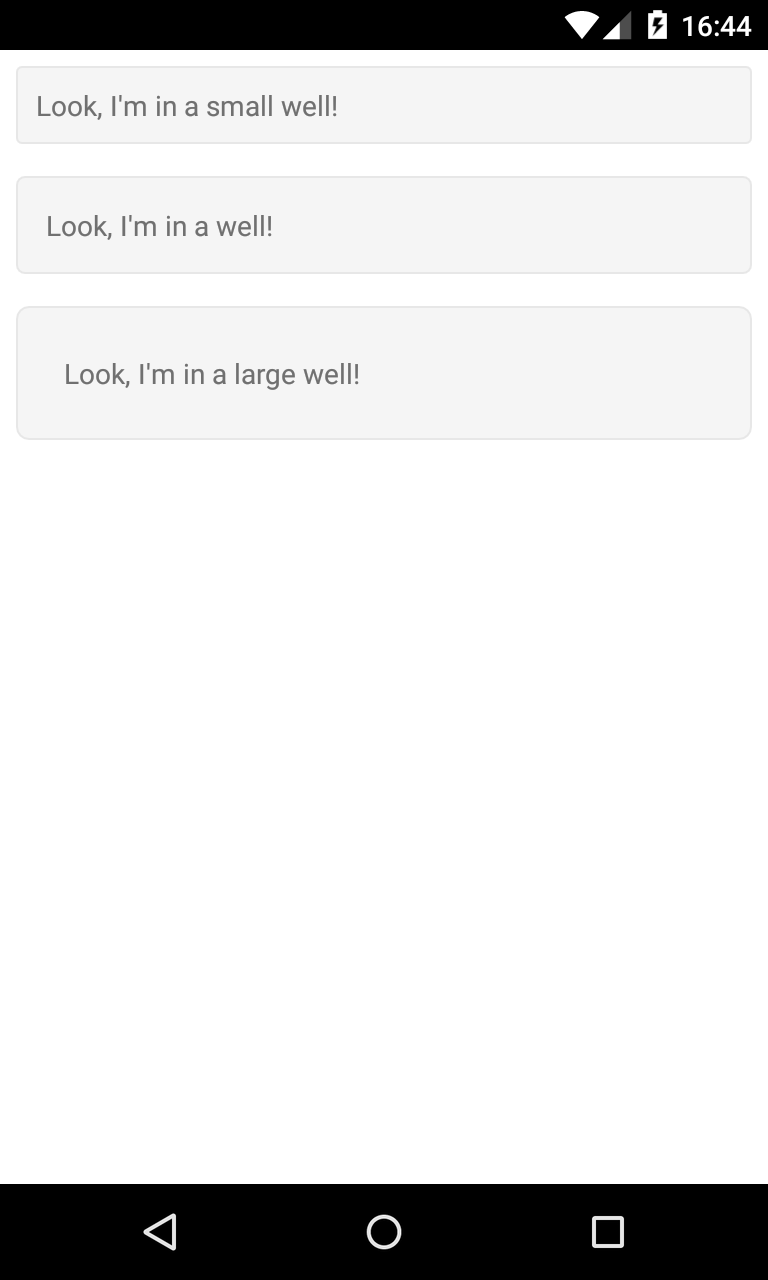The width and height of the screenshot is (768, 1280).
Task: Tap the black status bar area
Action: 300,25
